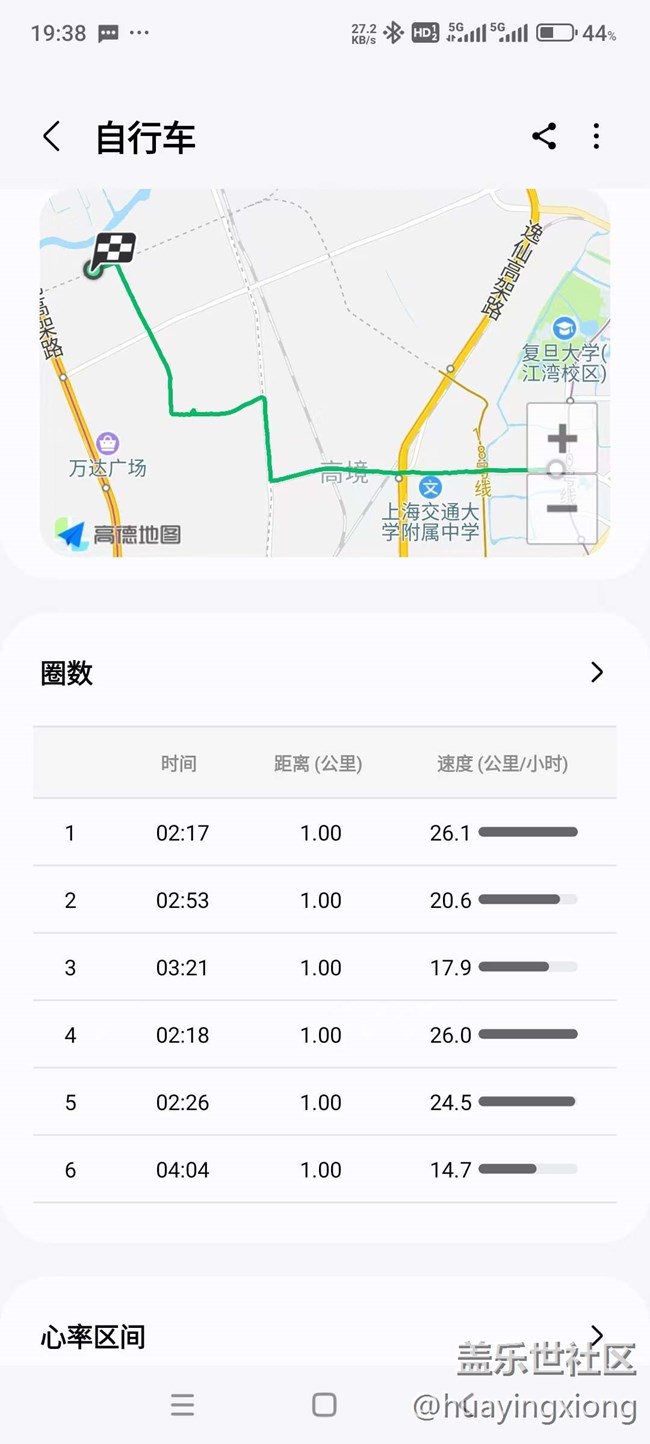Screen dimensions: 650x1444
Task: Share this cycling record
Action: 544,137
